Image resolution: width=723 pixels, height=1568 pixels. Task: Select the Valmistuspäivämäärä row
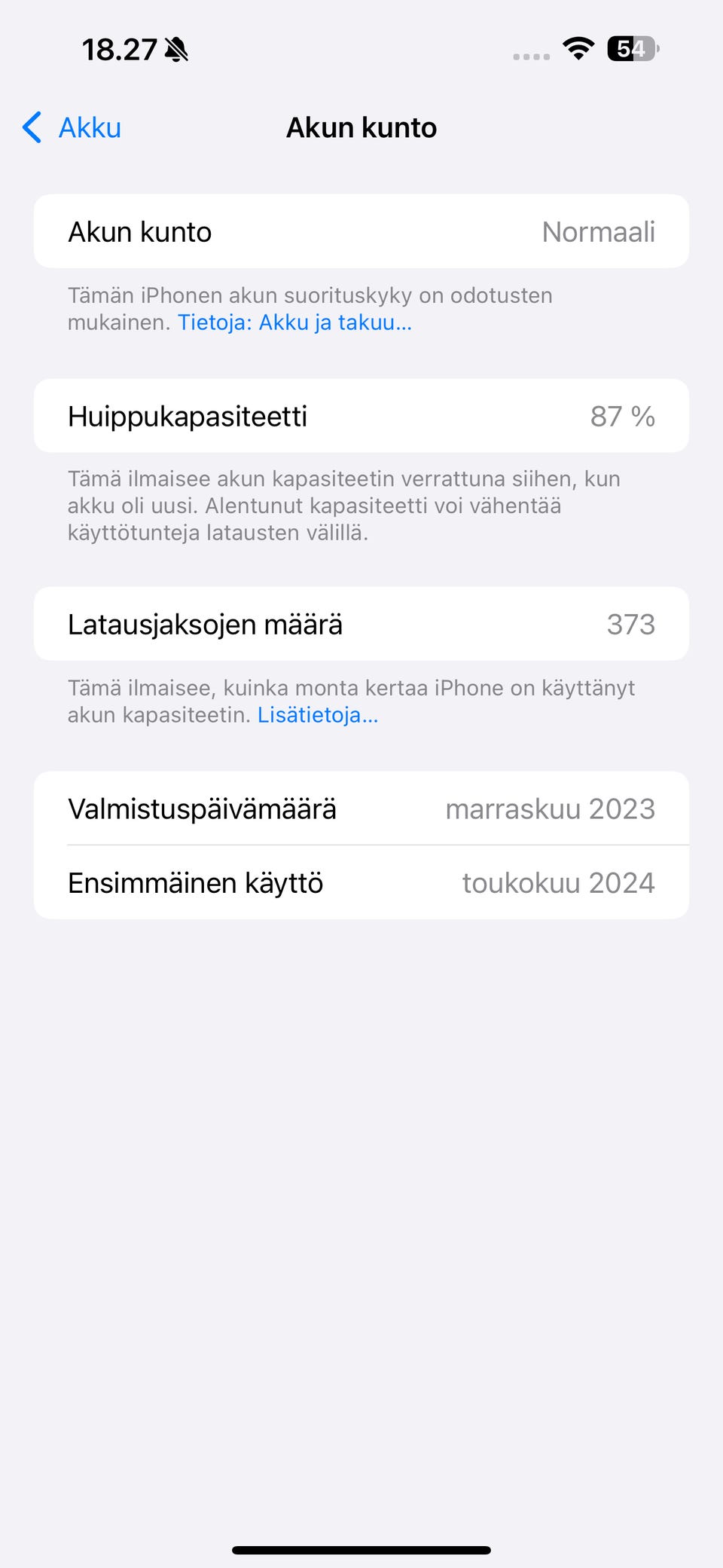(x=361, y=807)
